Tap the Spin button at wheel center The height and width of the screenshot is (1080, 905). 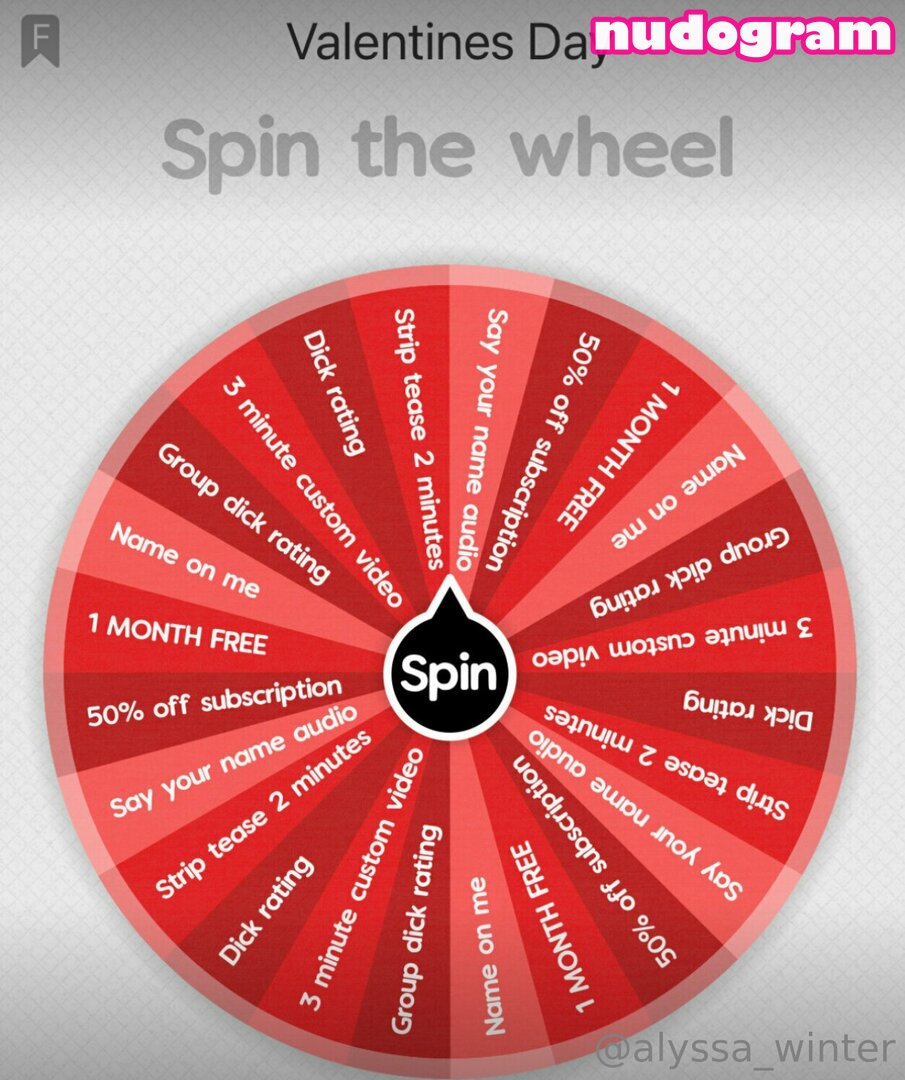point(449,673)
